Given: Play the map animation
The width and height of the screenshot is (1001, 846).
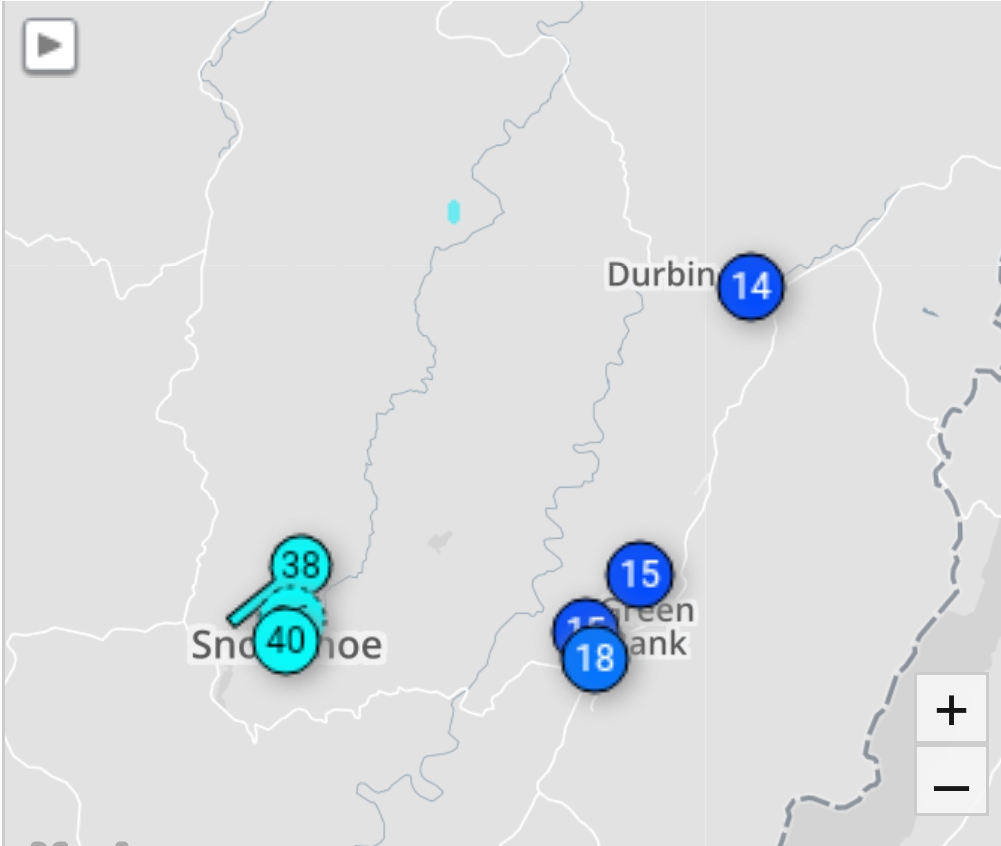Looking at the screenshot, I should [49, 45].
